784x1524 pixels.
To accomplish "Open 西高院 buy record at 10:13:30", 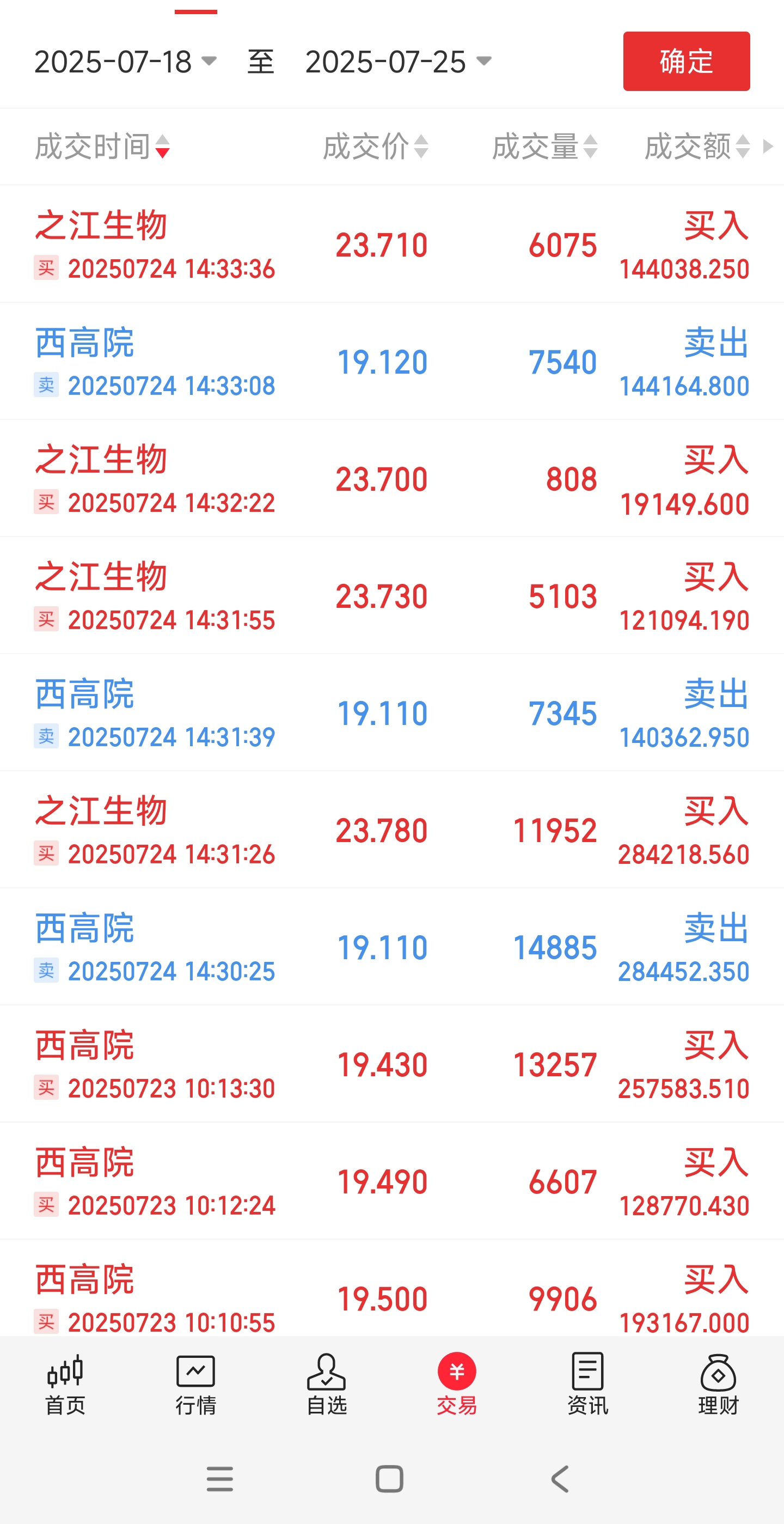I will click(x=392, y=1064).
